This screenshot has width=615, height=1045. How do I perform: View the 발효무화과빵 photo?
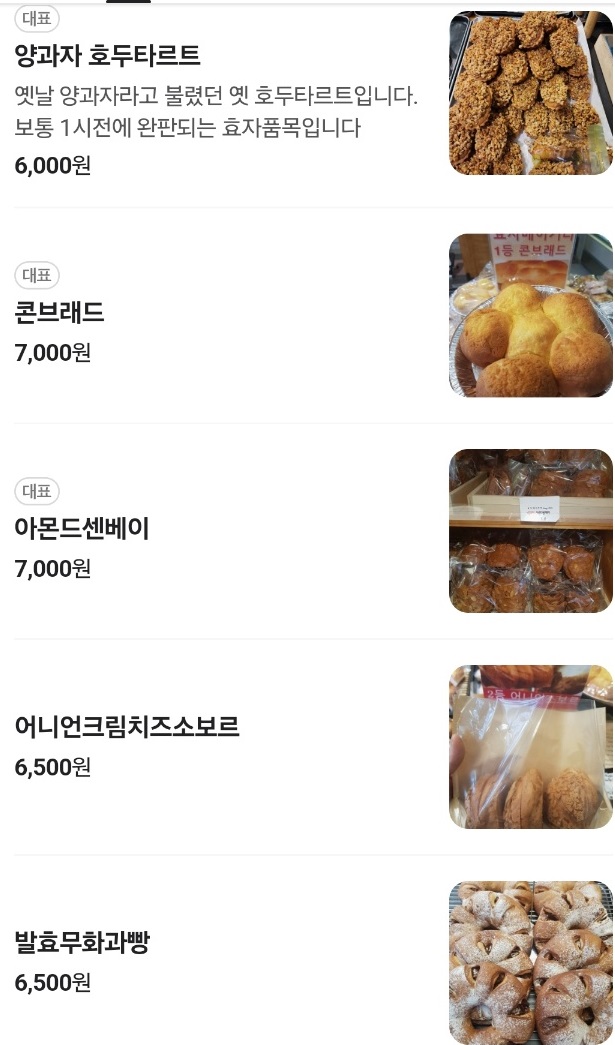[x=530, y=962]
